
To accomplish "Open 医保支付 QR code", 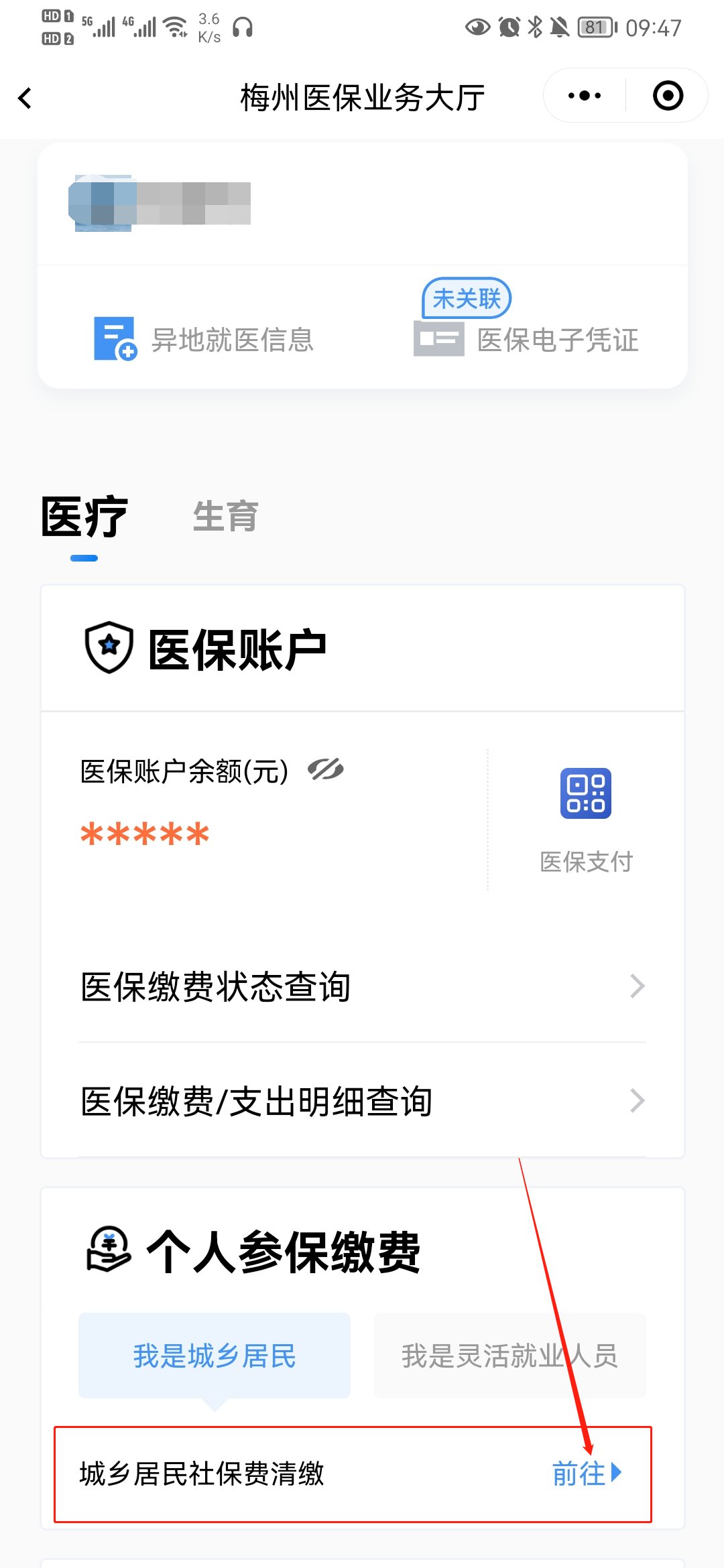I will click(585, 794).
